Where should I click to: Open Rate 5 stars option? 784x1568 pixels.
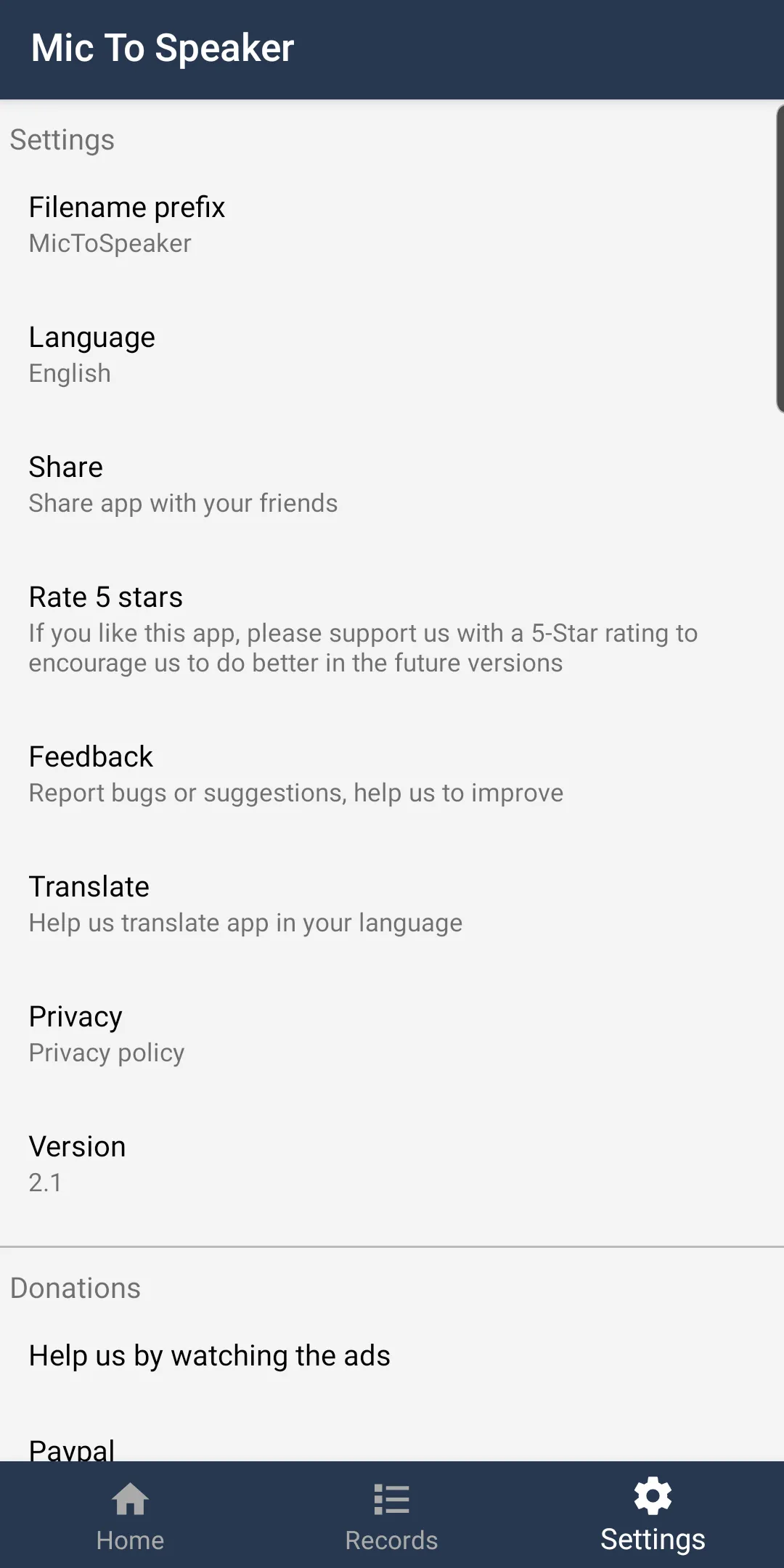[x=392, y=628]
